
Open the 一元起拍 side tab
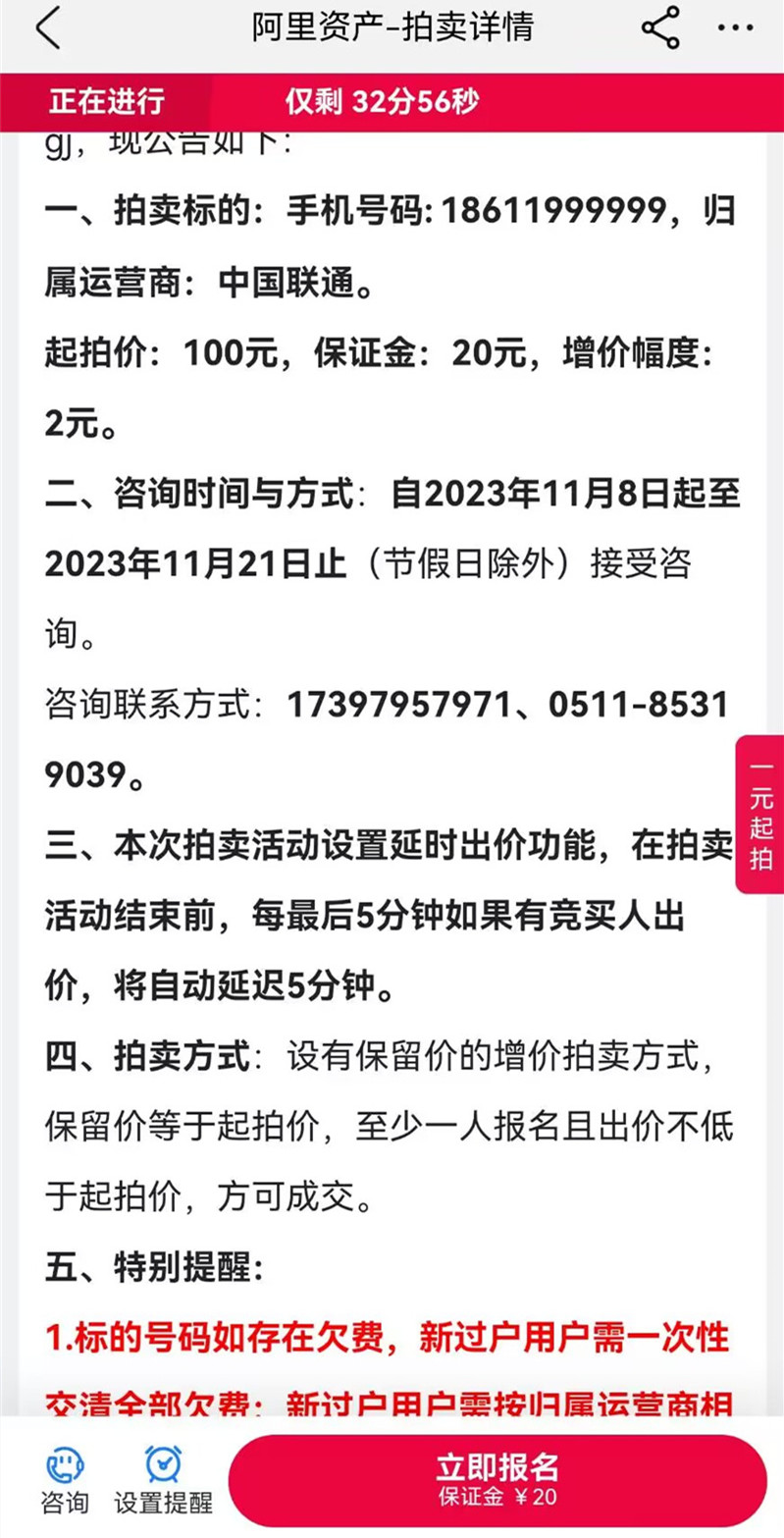(x=760, y=814)
